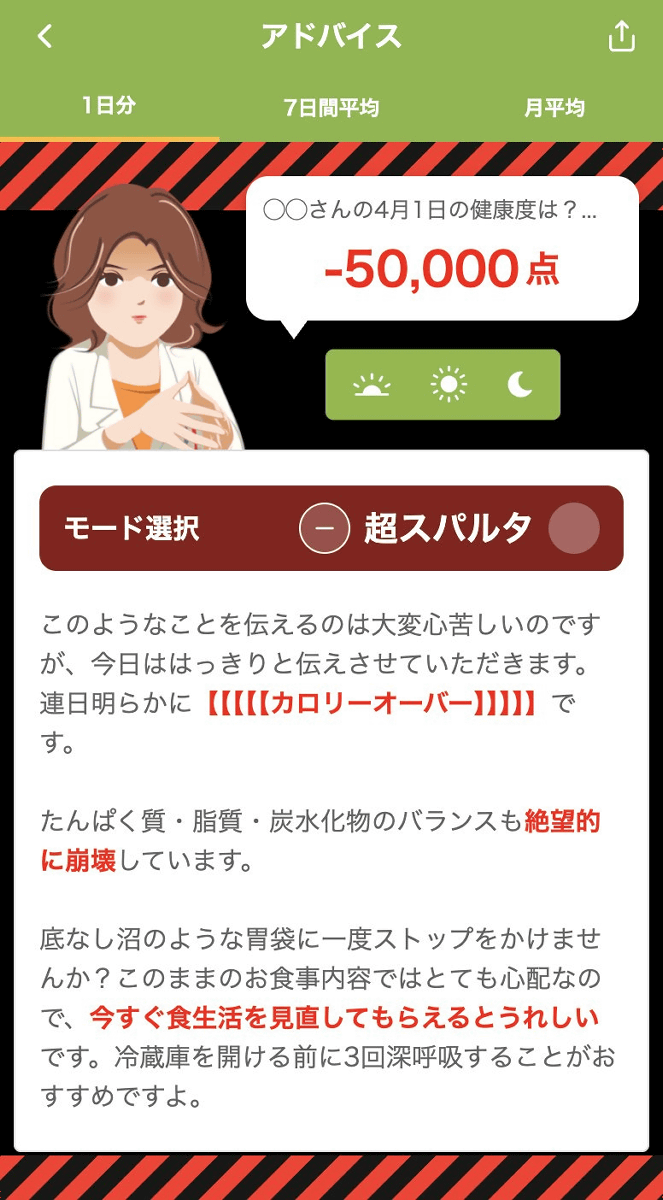Switch to the 1日分 tab

(109, 106)
